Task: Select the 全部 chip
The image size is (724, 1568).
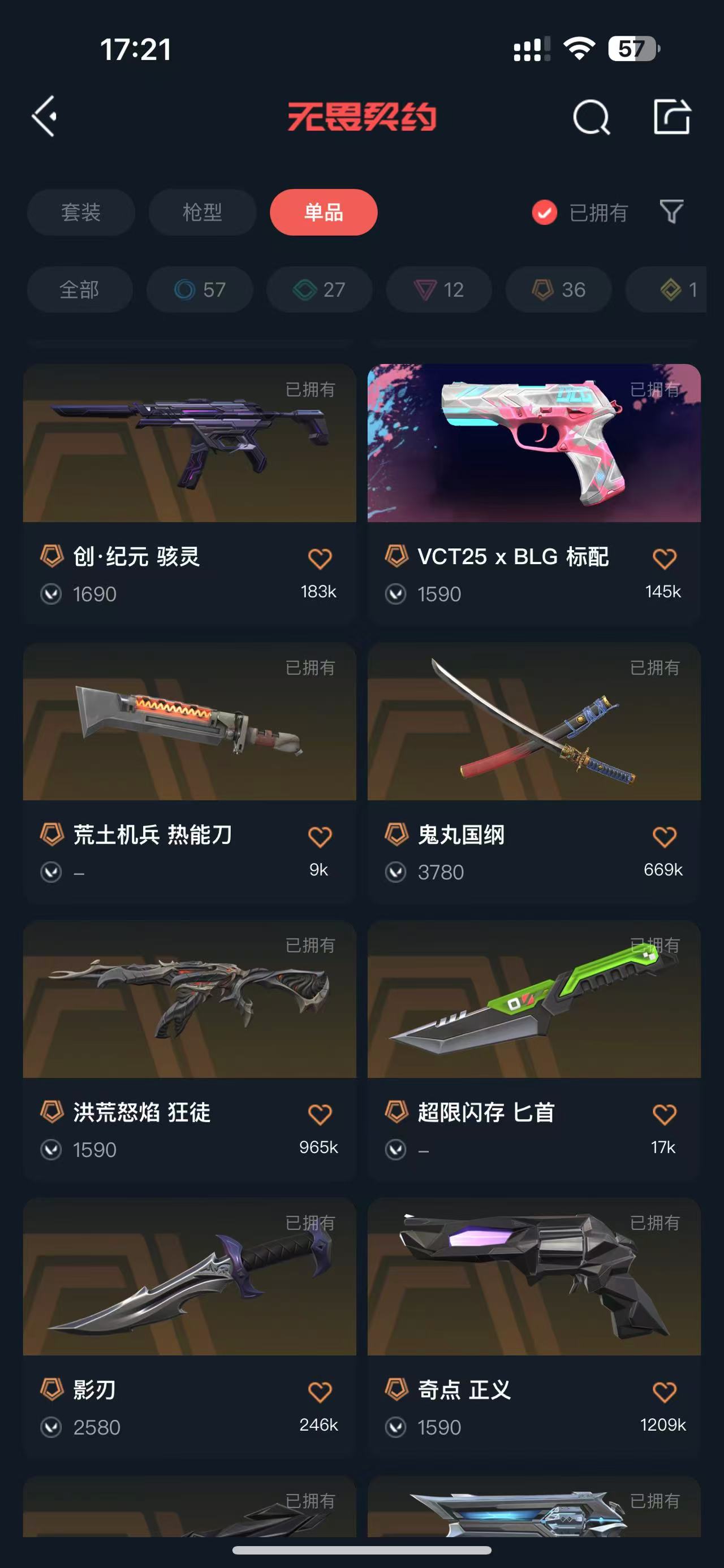Action: [x=79, y=290]
